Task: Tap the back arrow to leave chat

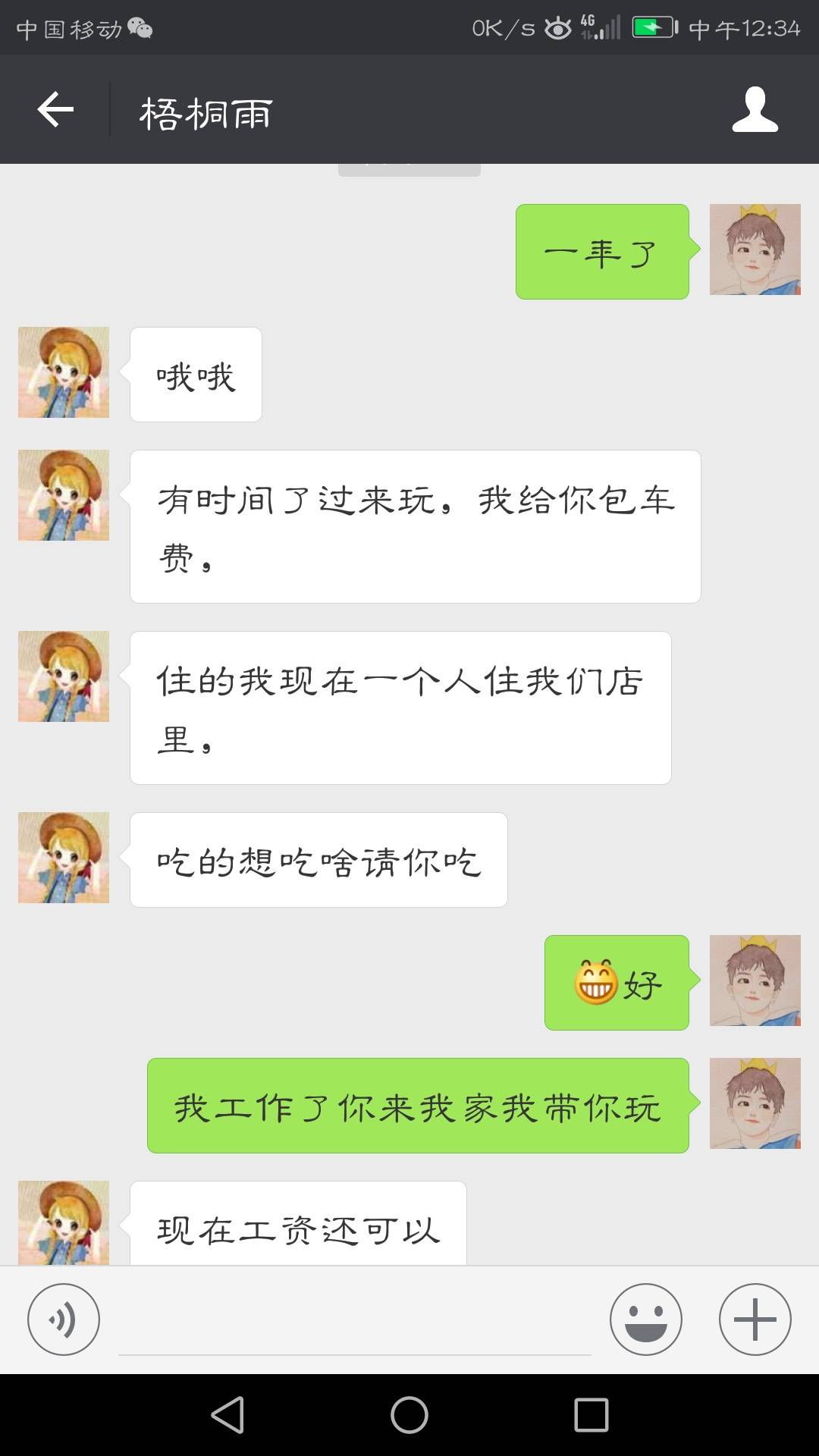Action: [x=53, y=110]
